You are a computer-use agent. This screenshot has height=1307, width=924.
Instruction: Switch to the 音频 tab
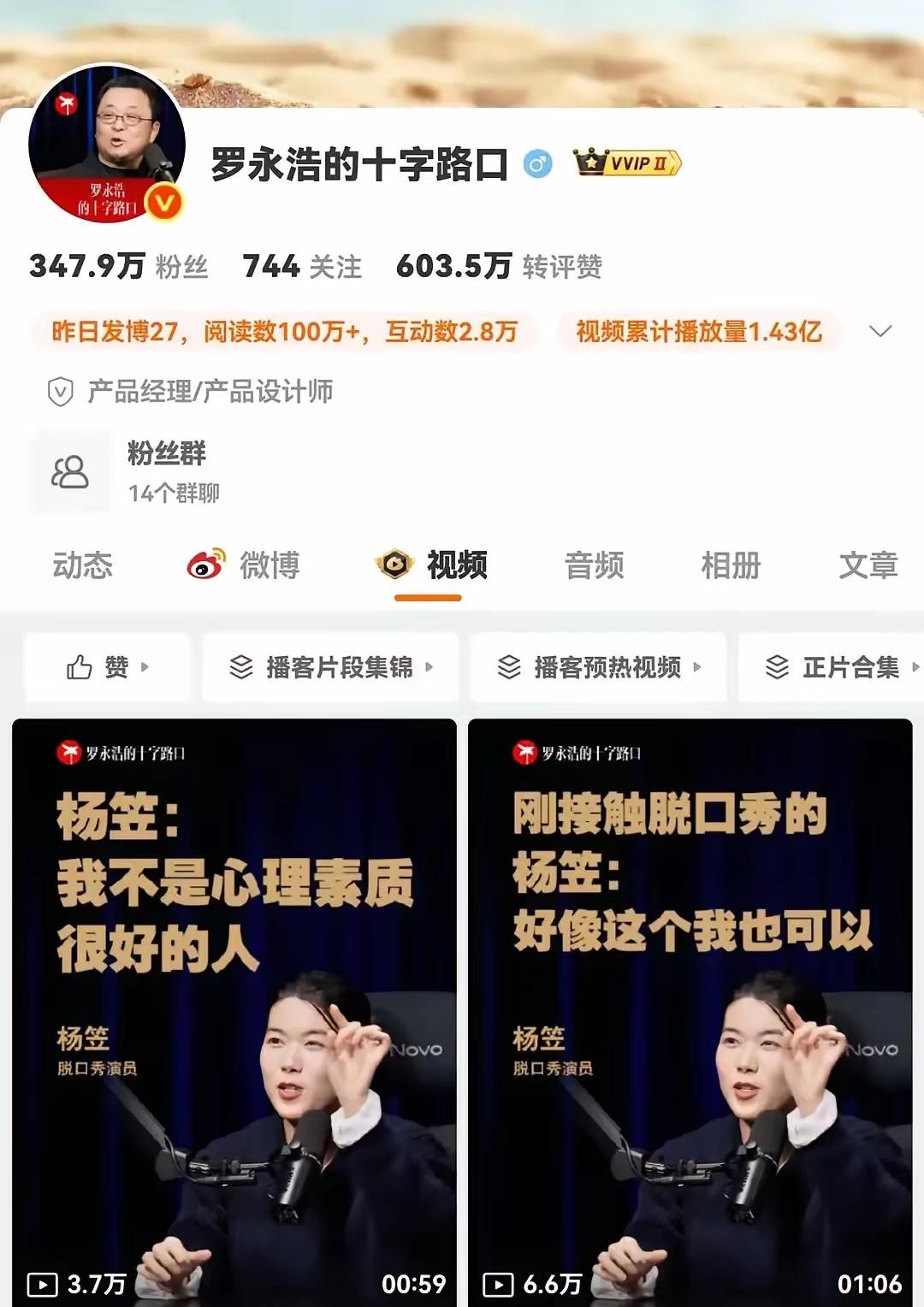click(x=595, y=565)
